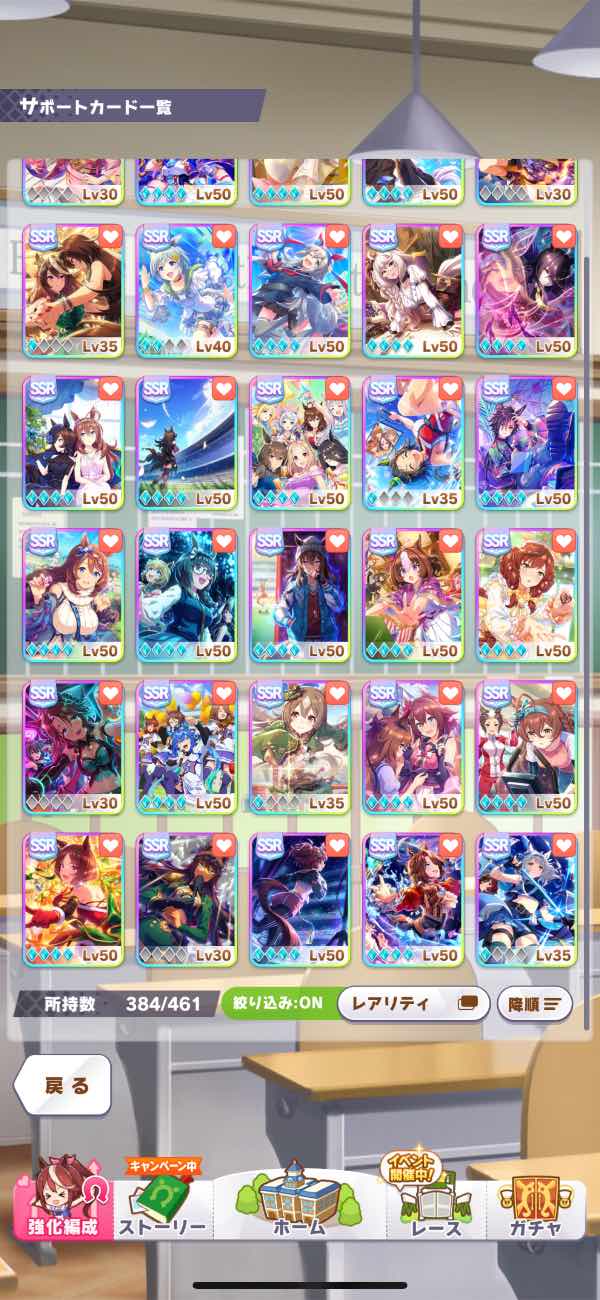Image resolution: width=600 pixels, height=1300 pixels.
Task: Open the レアリティ sort selector
Action: pyautogui.click(x=413, y=1003)
